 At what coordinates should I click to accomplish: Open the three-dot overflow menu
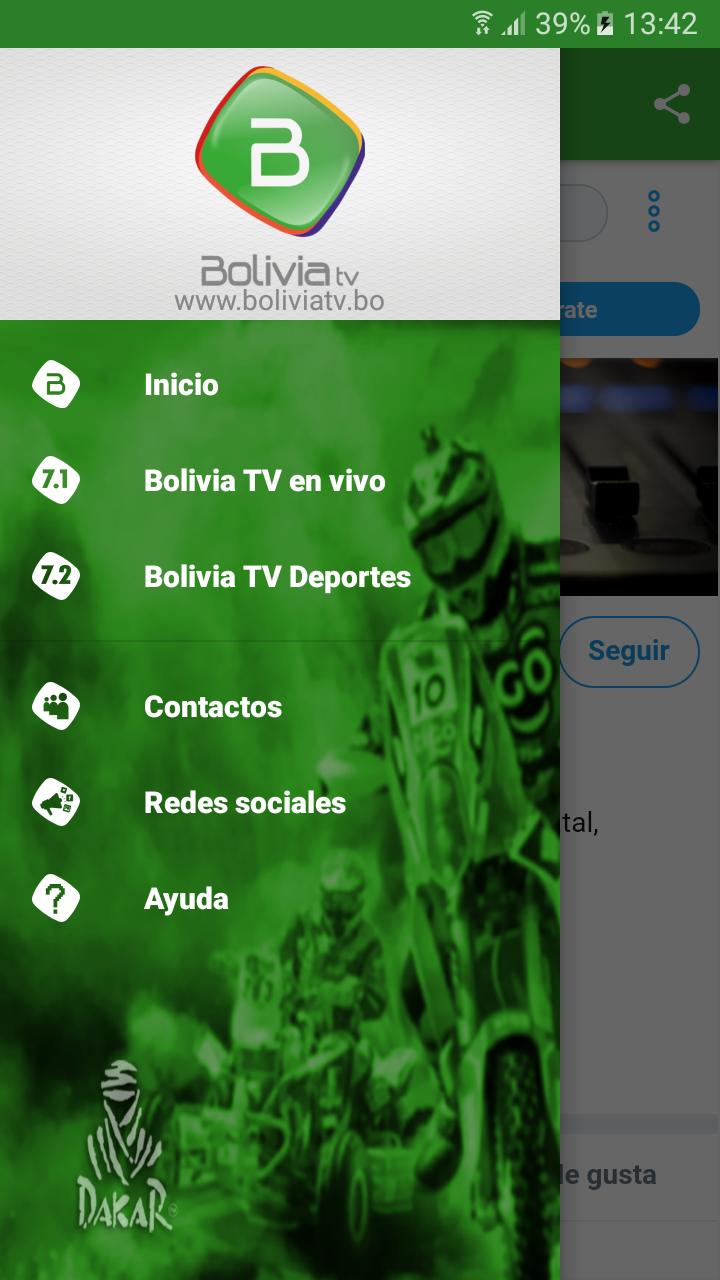click(654, 211)
